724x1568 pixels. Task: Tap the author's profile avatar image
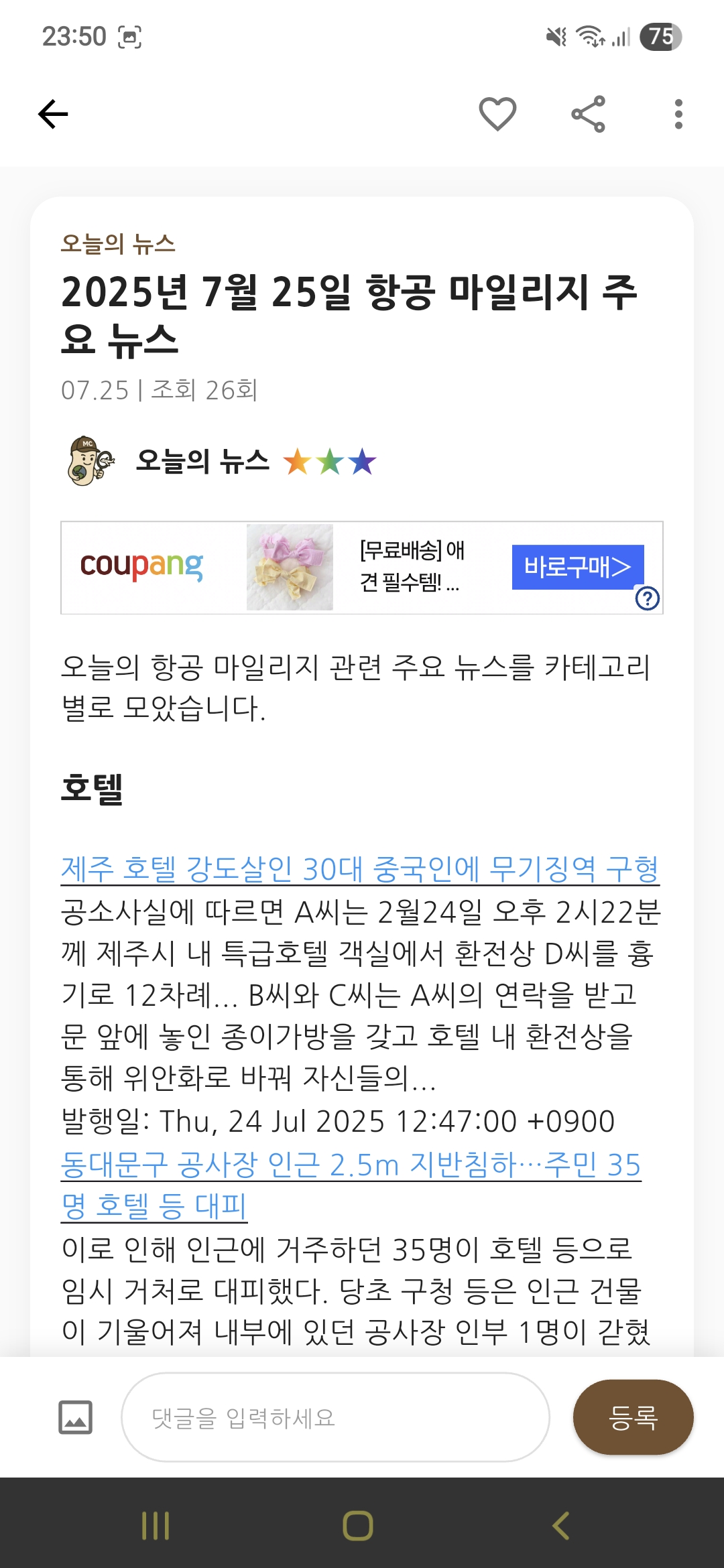pos(90,461)
